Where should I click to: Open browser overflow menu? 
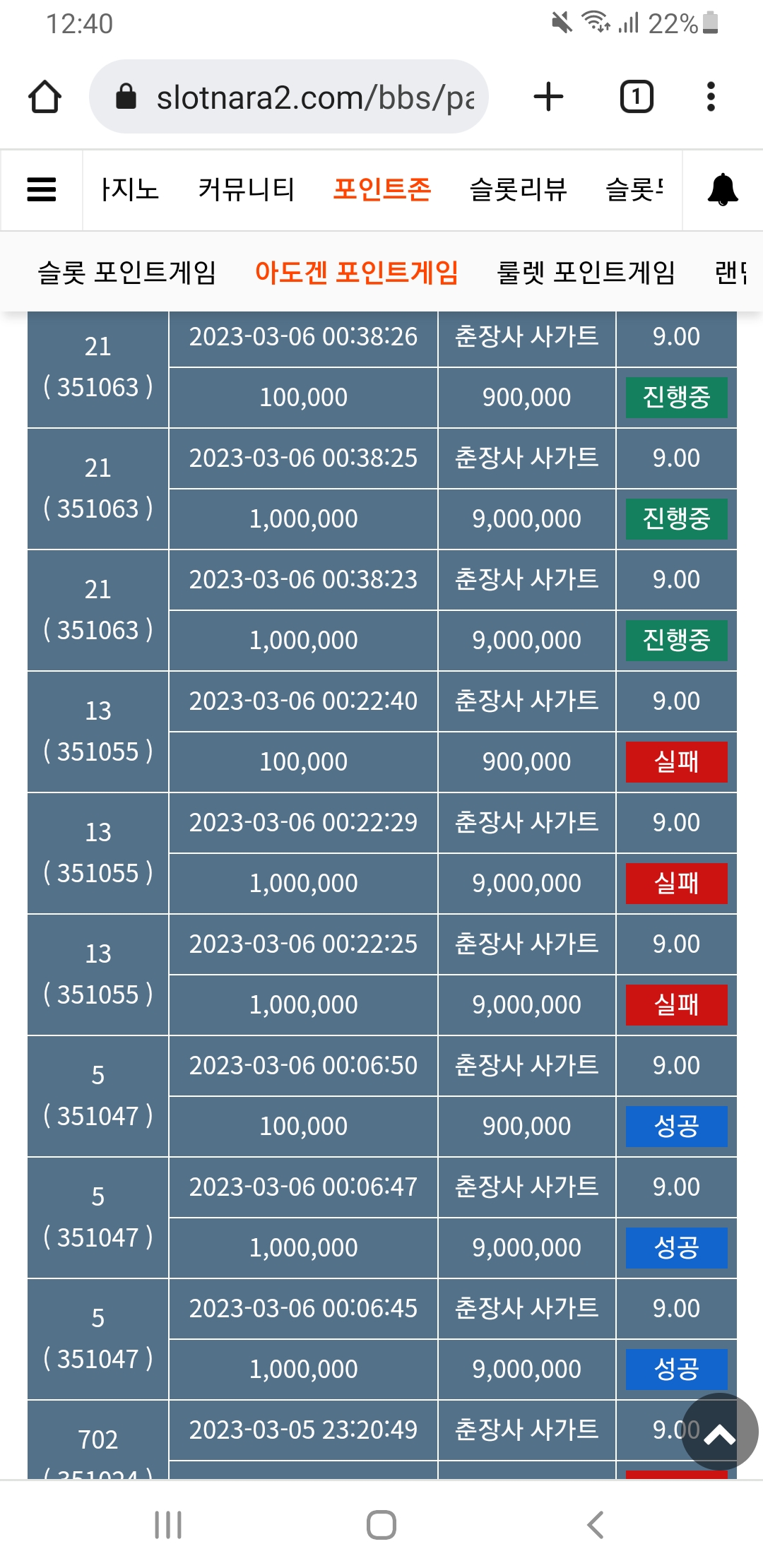(x=711, y=97)
